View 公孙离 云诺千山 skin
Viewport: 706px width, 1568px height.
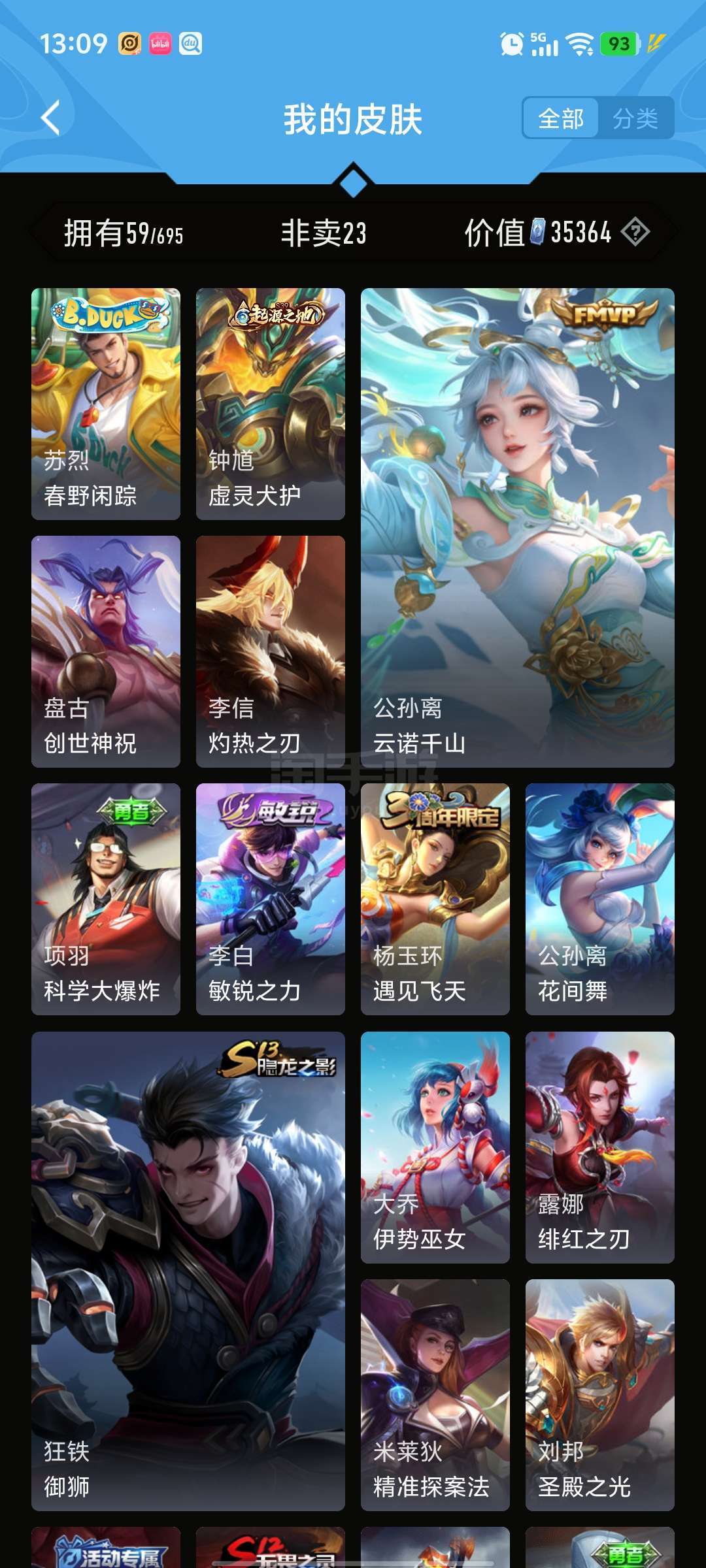518,528
